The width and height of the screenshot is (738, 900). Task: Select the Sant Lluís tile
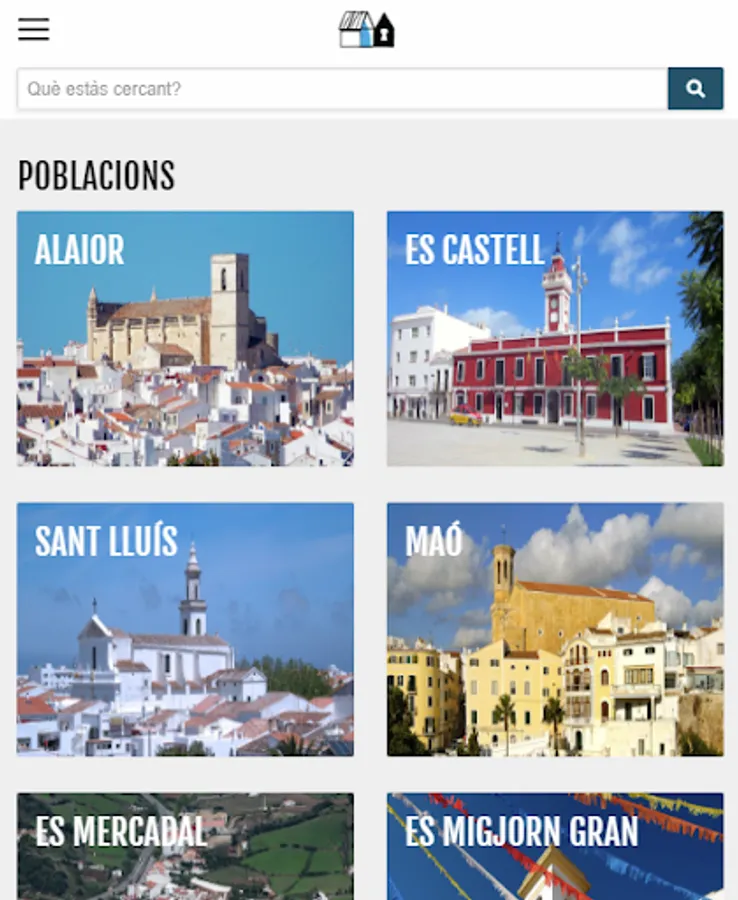(x=185, y=630)
